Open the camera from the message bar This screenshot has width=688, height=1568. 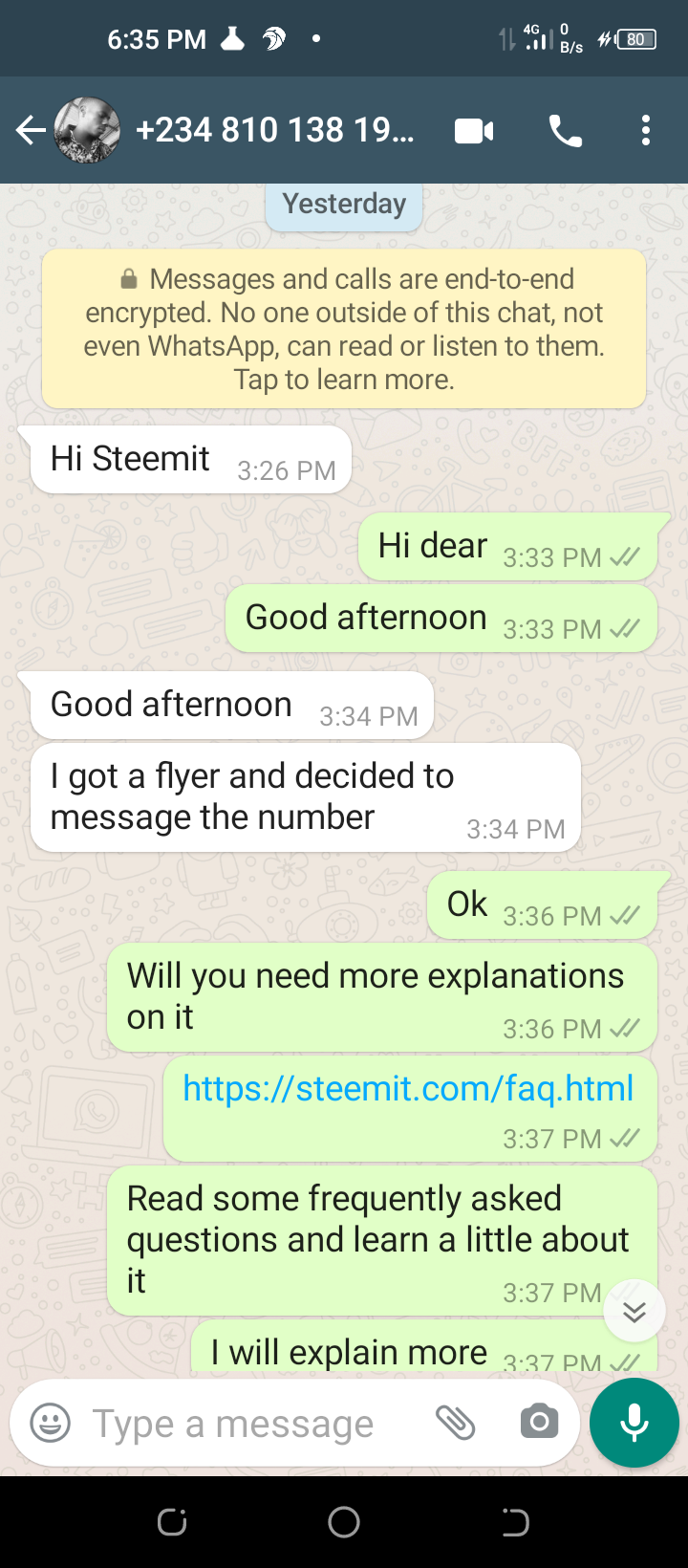pos(540,1423)
